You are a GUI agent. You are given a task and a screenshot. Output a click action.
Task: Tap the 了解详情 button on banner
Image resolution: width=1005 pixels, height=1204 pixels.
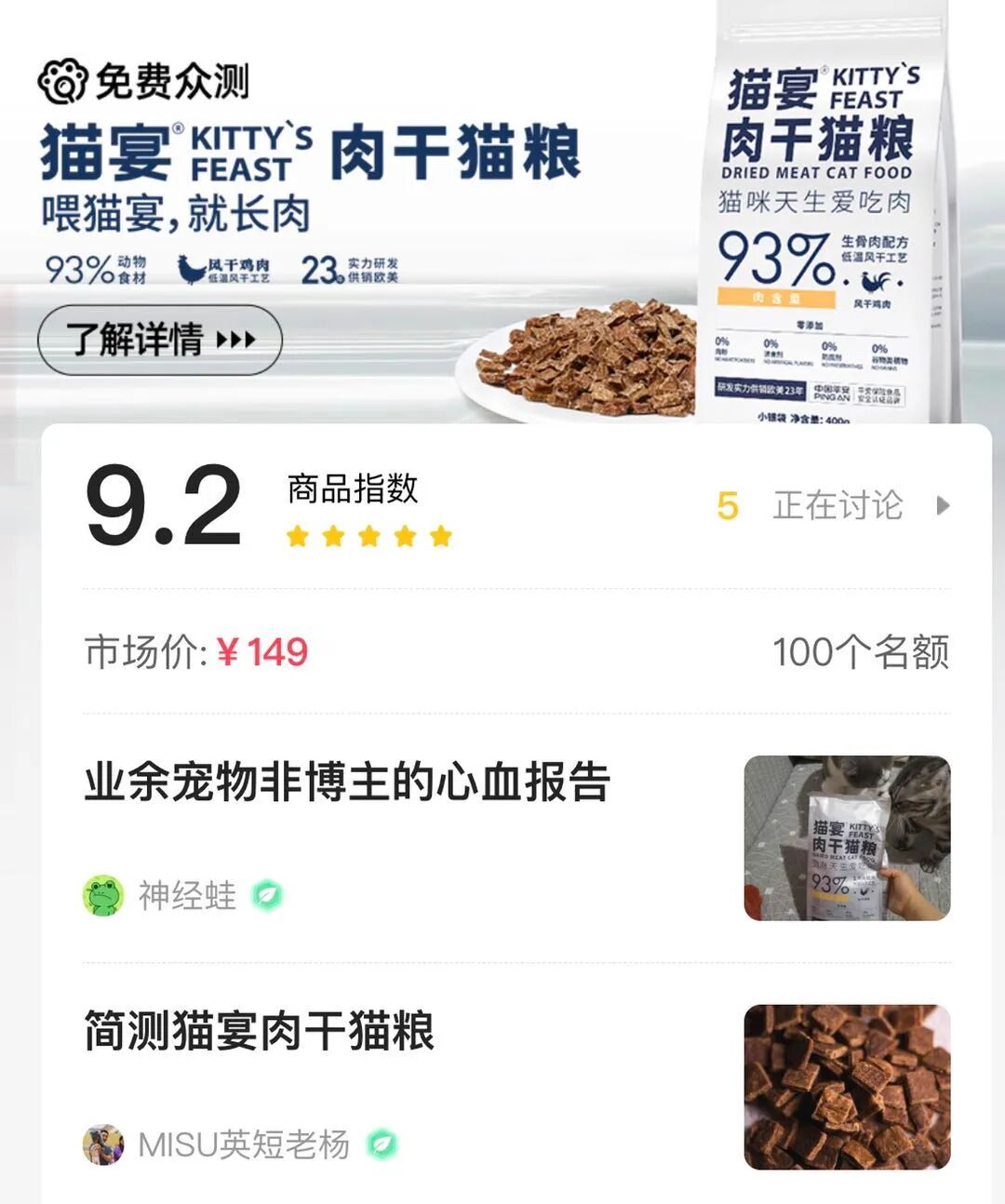[x=159, y=340]
